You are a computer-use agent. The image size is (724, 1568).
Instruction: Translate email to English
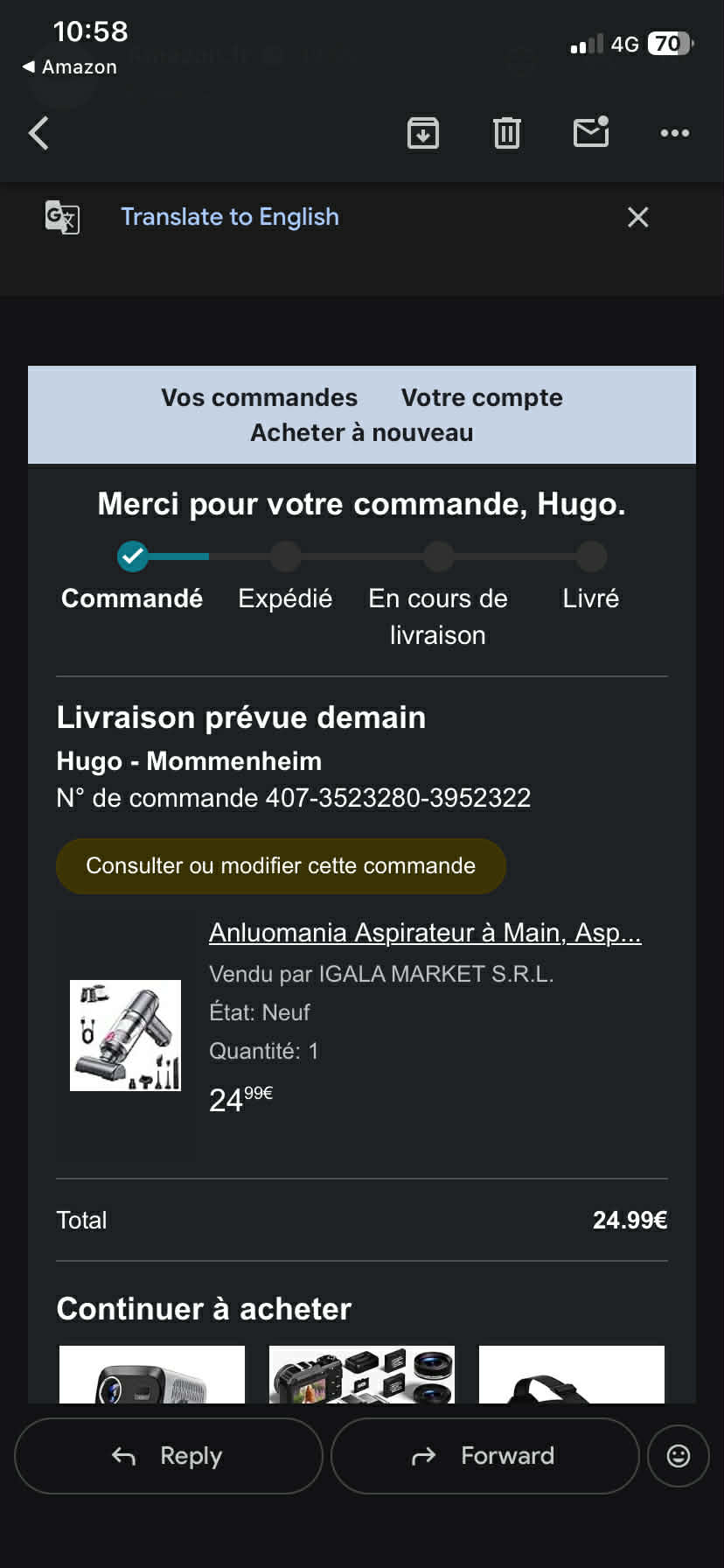tap(229, 217)
